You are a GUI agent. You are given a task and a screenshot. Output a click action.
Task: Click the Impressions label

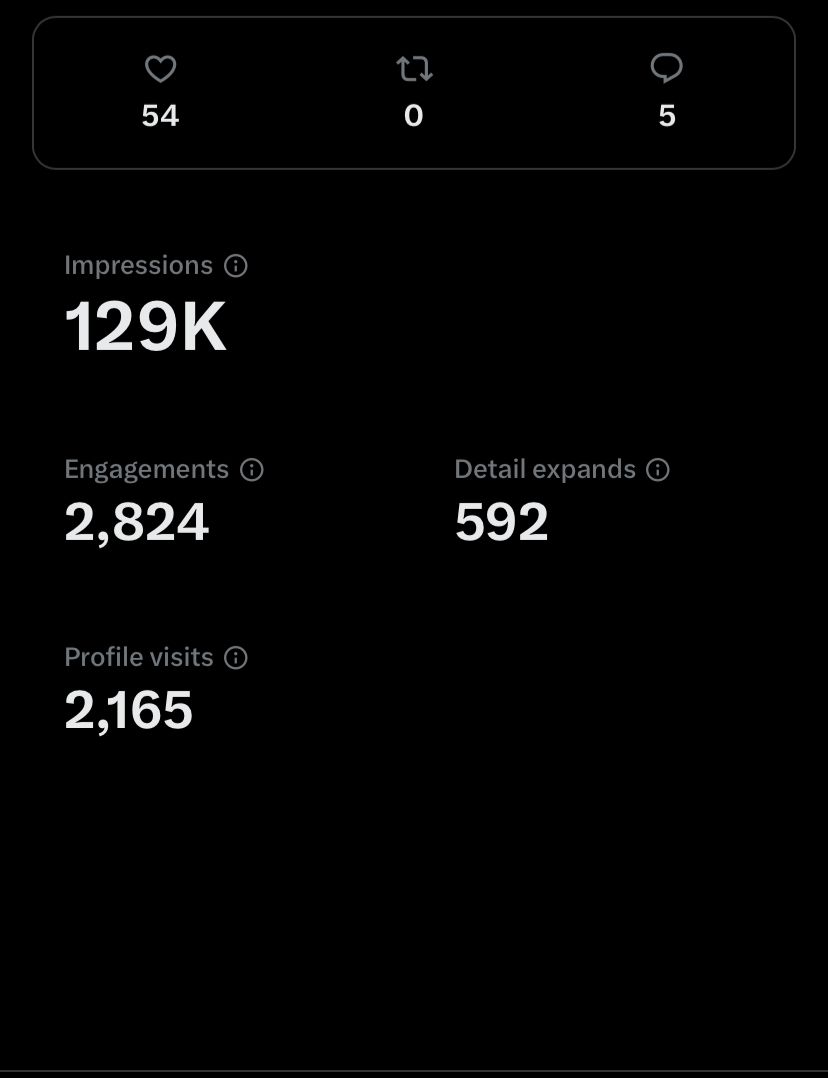(139, 265)
